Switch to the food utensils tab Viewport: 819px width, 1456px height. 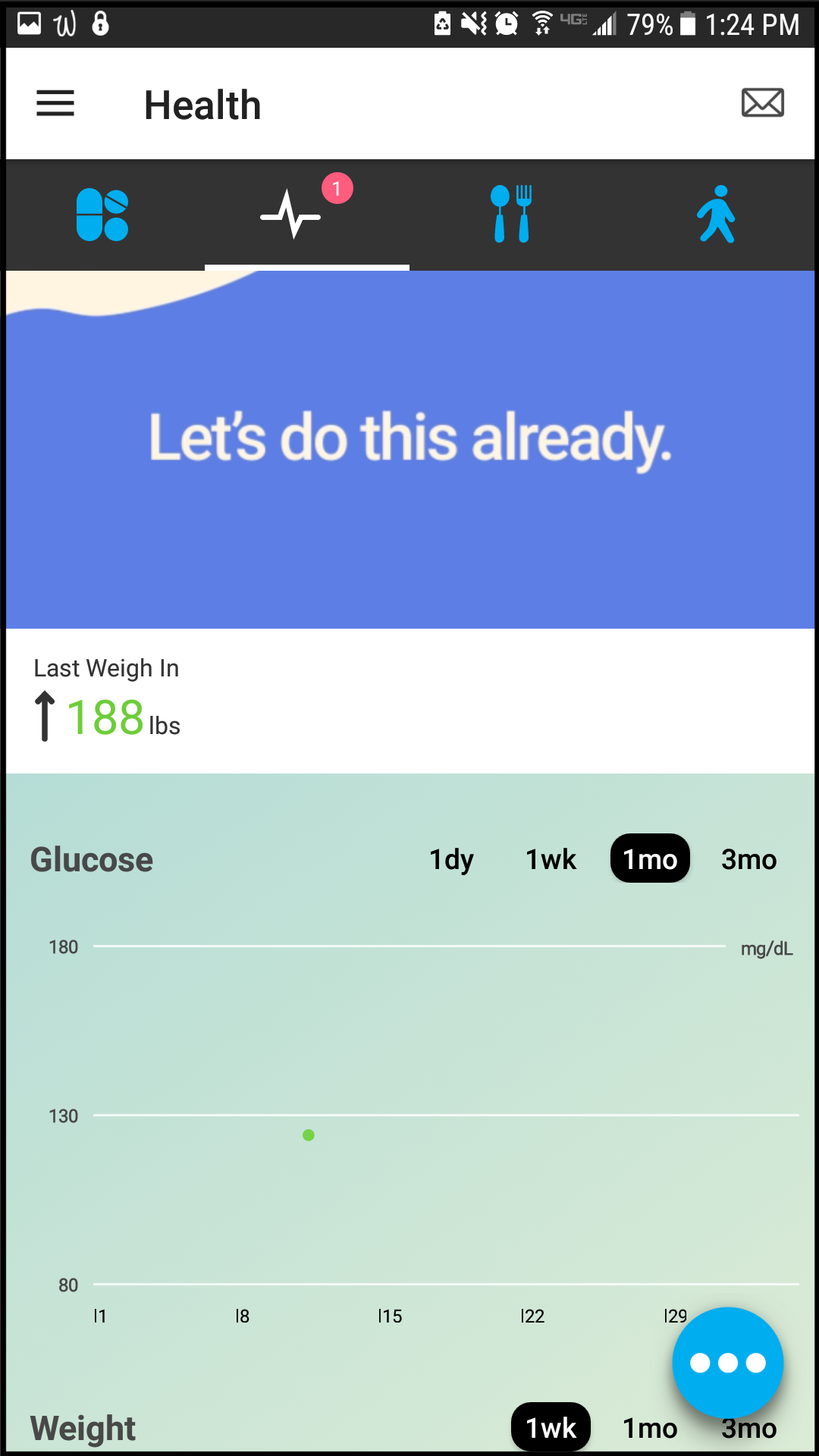point(511,215)
